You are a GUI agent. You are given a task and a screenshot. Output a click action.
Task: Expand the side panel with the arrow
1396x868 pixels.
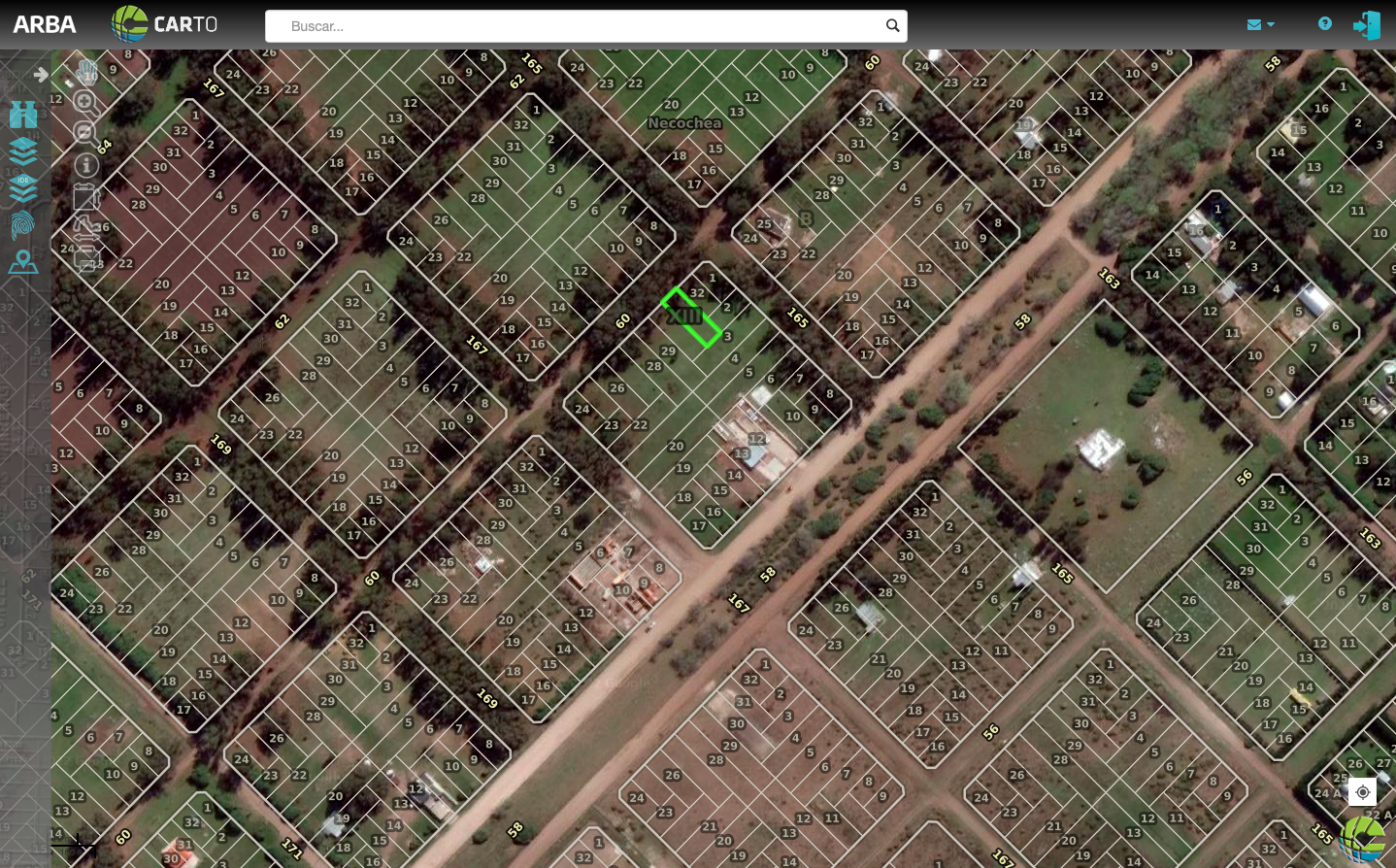(41, 75)
